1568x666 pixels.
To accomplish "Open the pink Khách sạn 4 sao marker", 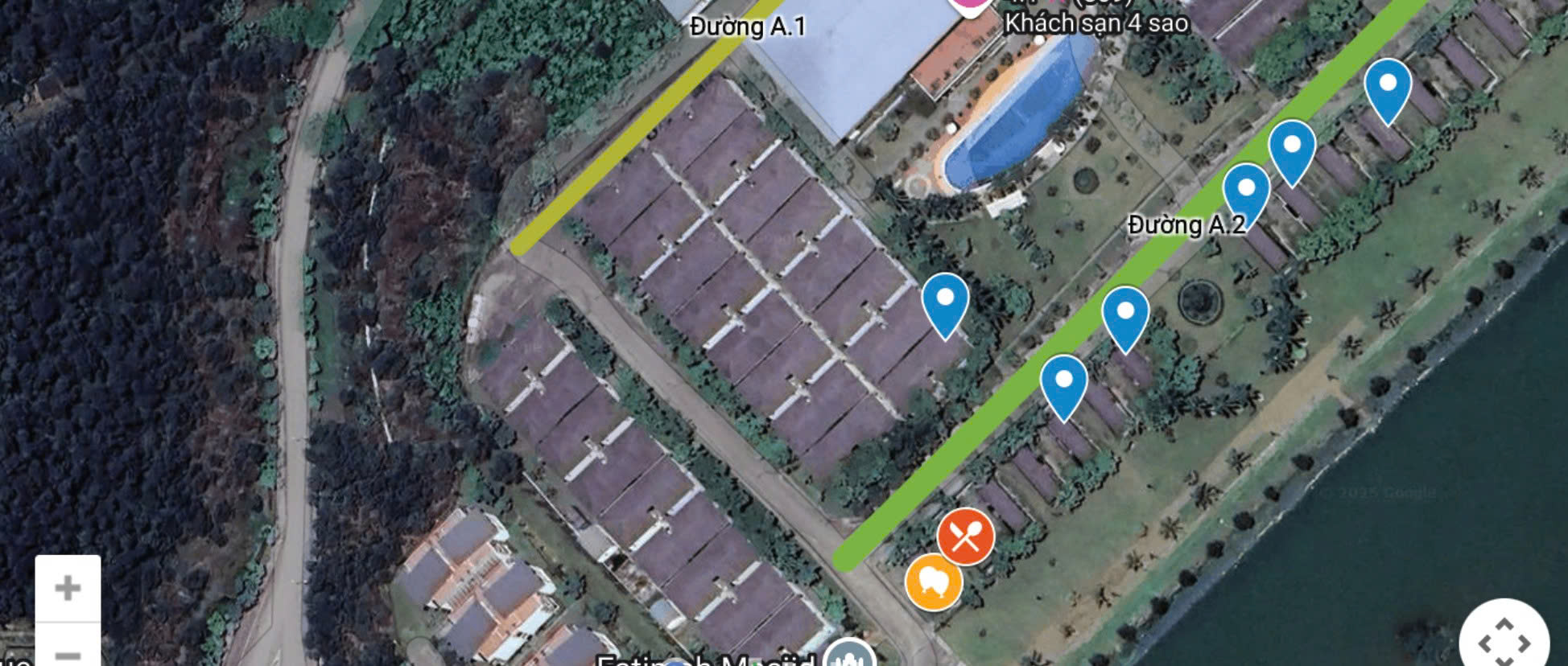I will click(x=971, y=6).
